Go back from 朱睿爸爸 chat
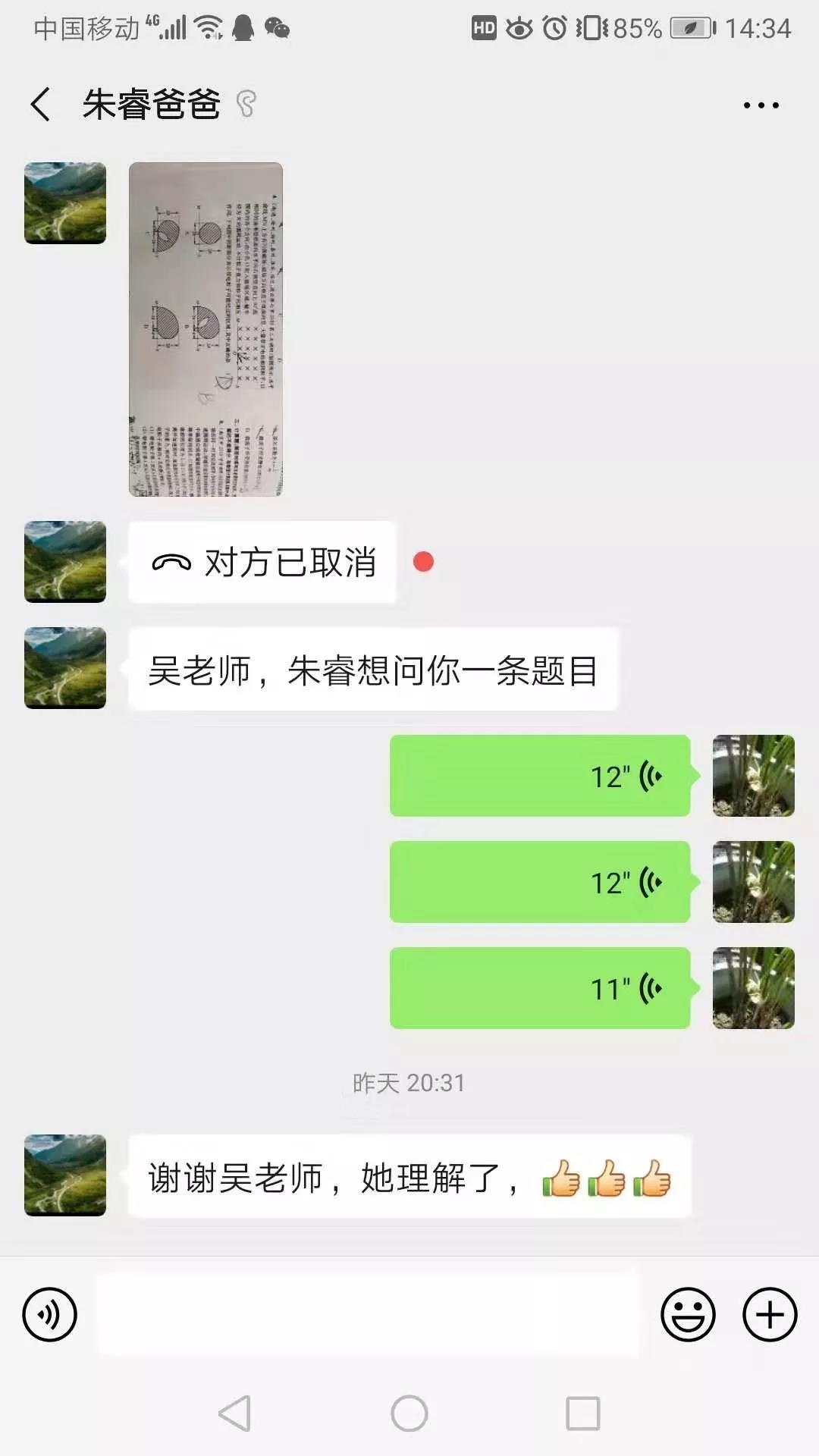 point(41,104)
